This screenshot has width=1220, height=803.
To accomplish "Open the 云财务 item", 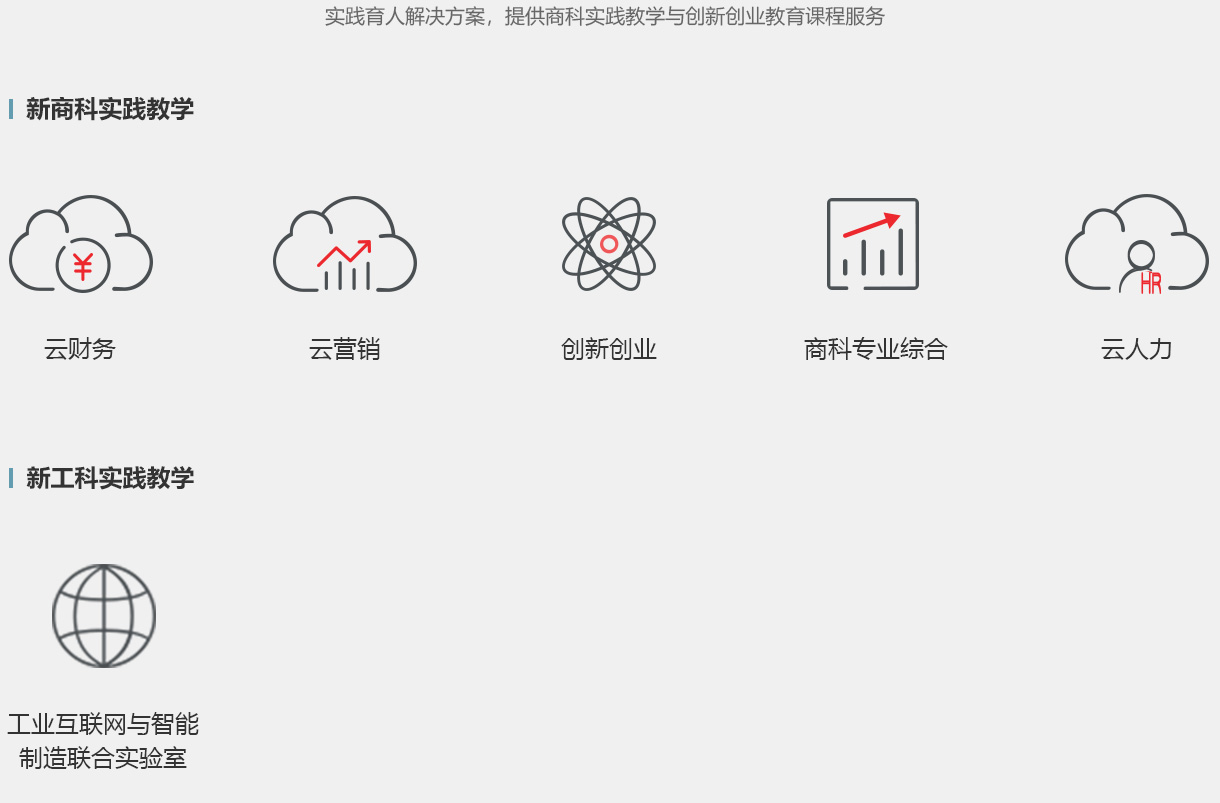I will tap(81, 245).
